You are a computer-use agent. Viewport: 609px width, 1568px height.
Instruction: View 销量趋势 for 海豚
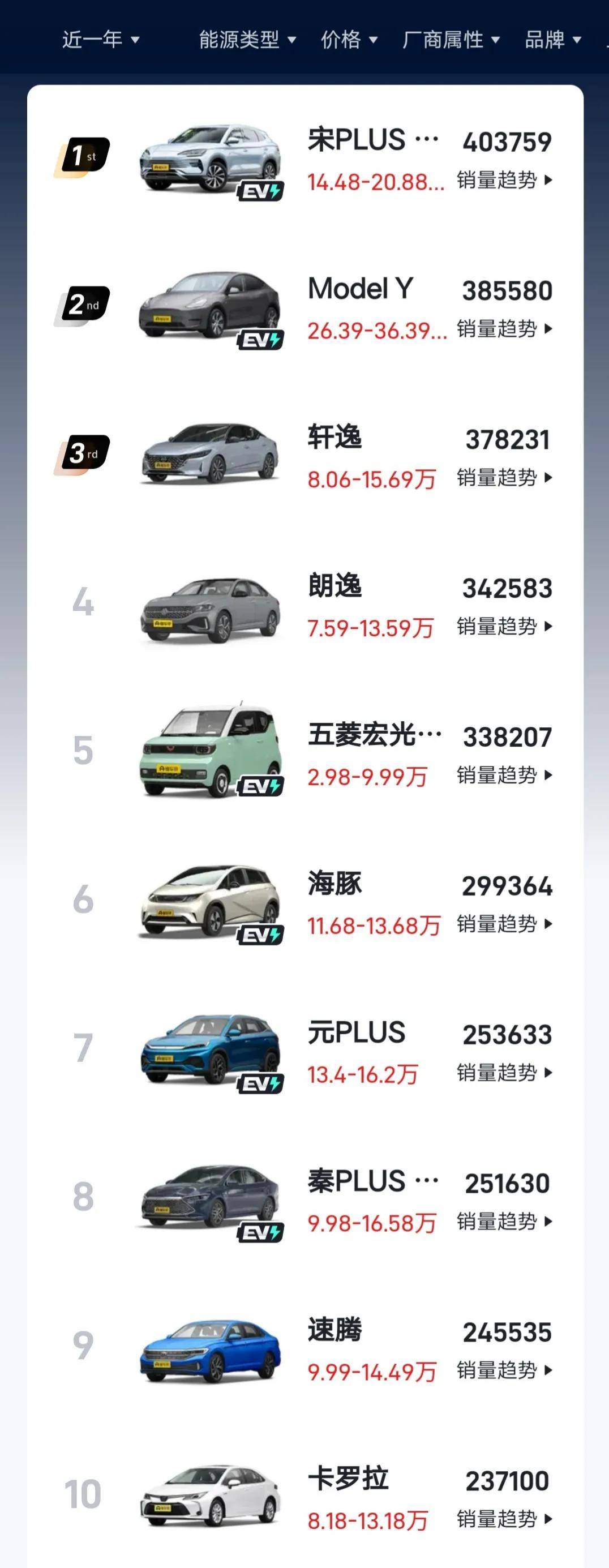click(504, 924)
